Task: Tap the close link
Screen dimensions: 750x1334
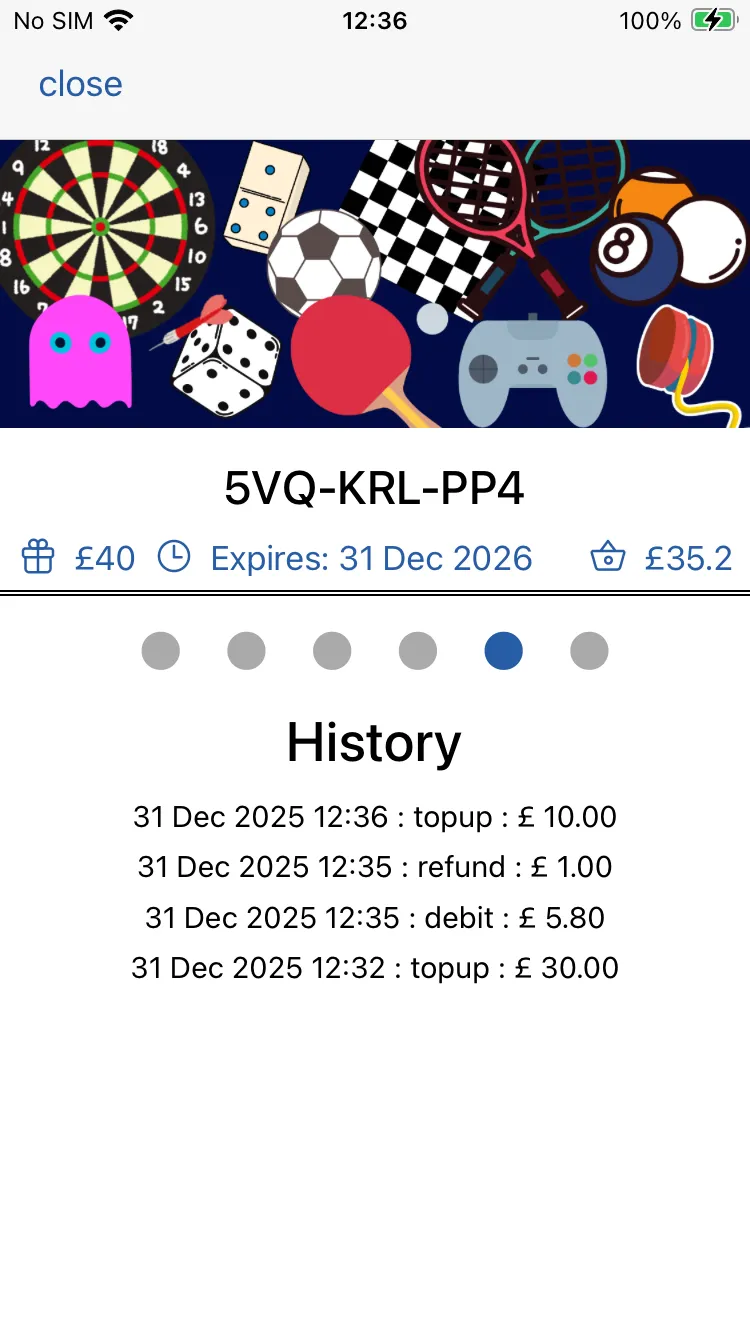Action: (x=80, y=84)
